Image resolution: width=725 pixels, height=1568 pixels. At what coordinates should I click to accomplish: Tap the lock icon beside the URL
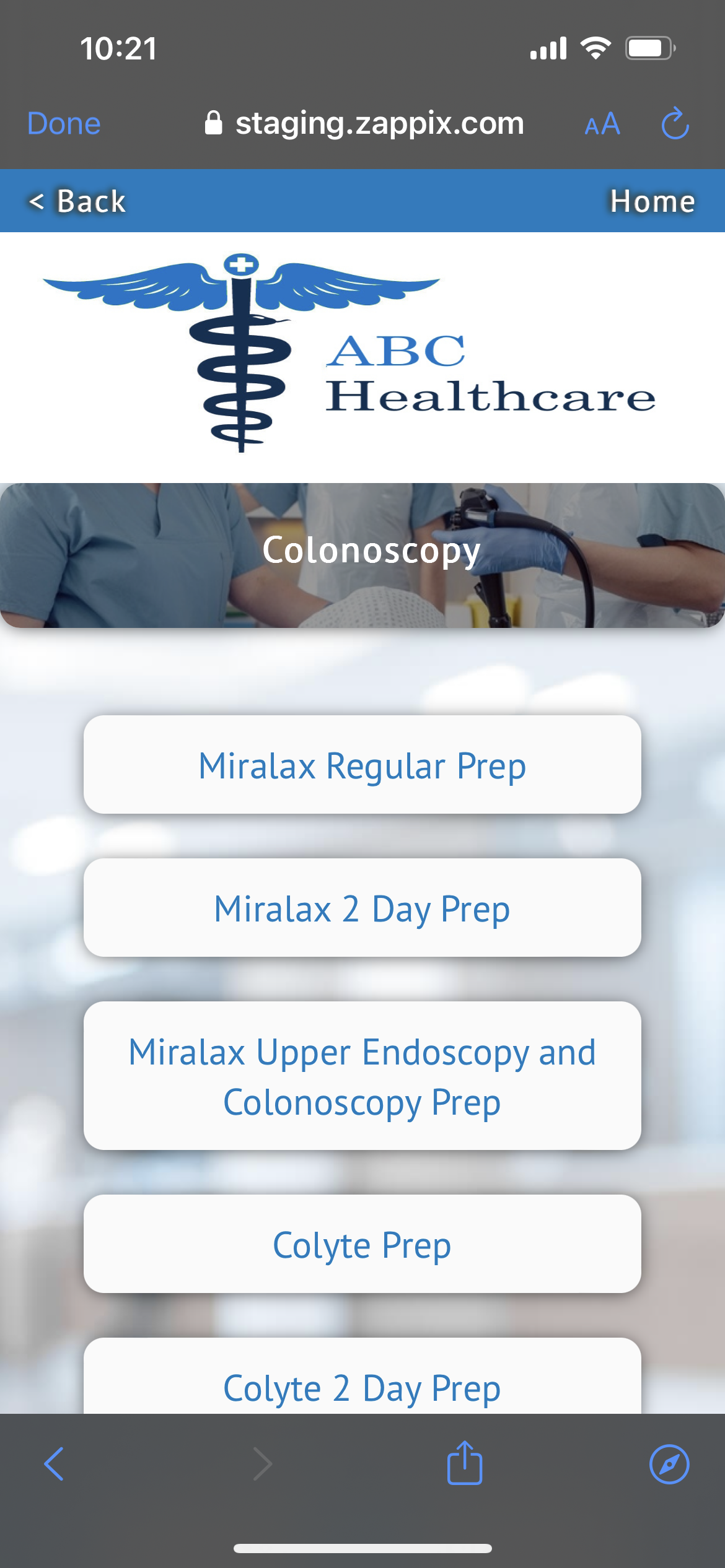[214, 123]
